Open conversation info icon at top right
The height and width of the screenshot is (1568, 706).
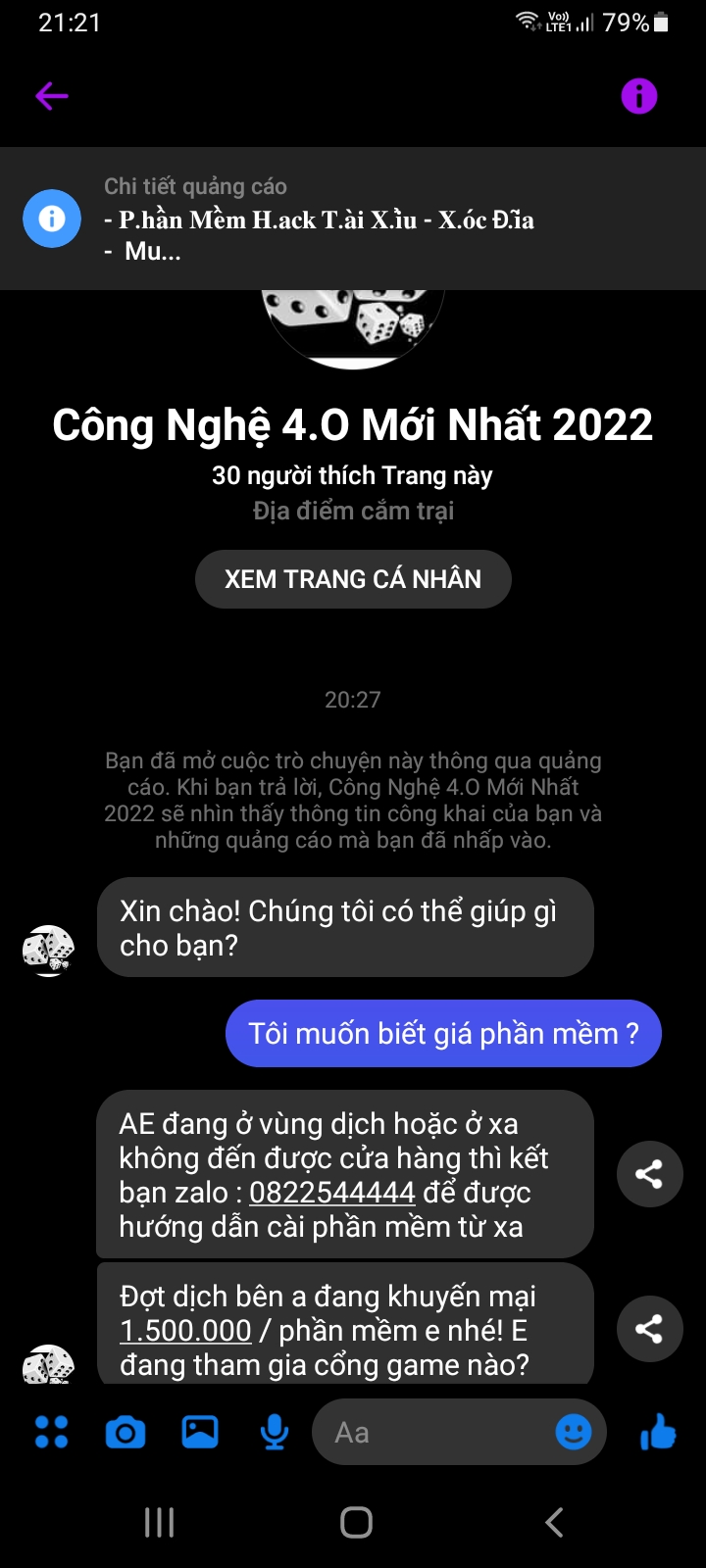[638, 96]
